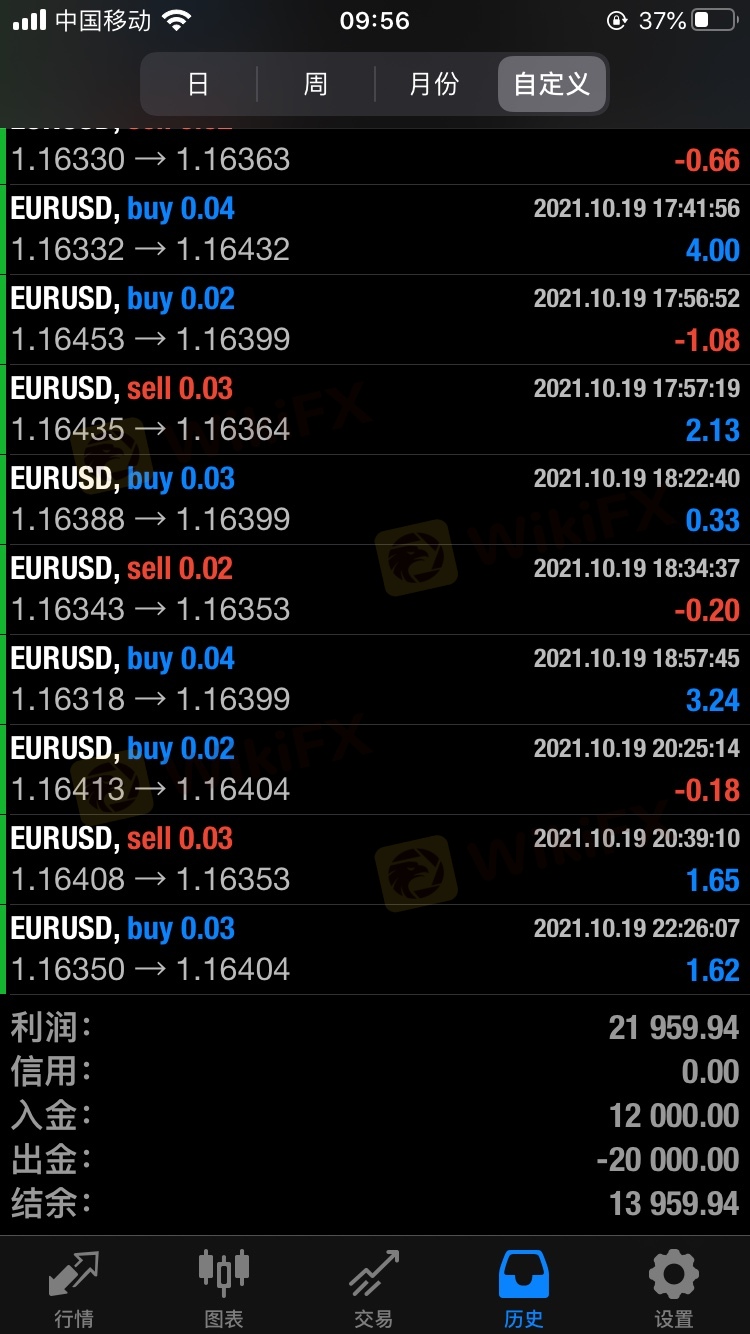Select the EURUSD buy 0.03 trade at 18:22:40
Screen dimensions: 750x1334
[375, 500]
